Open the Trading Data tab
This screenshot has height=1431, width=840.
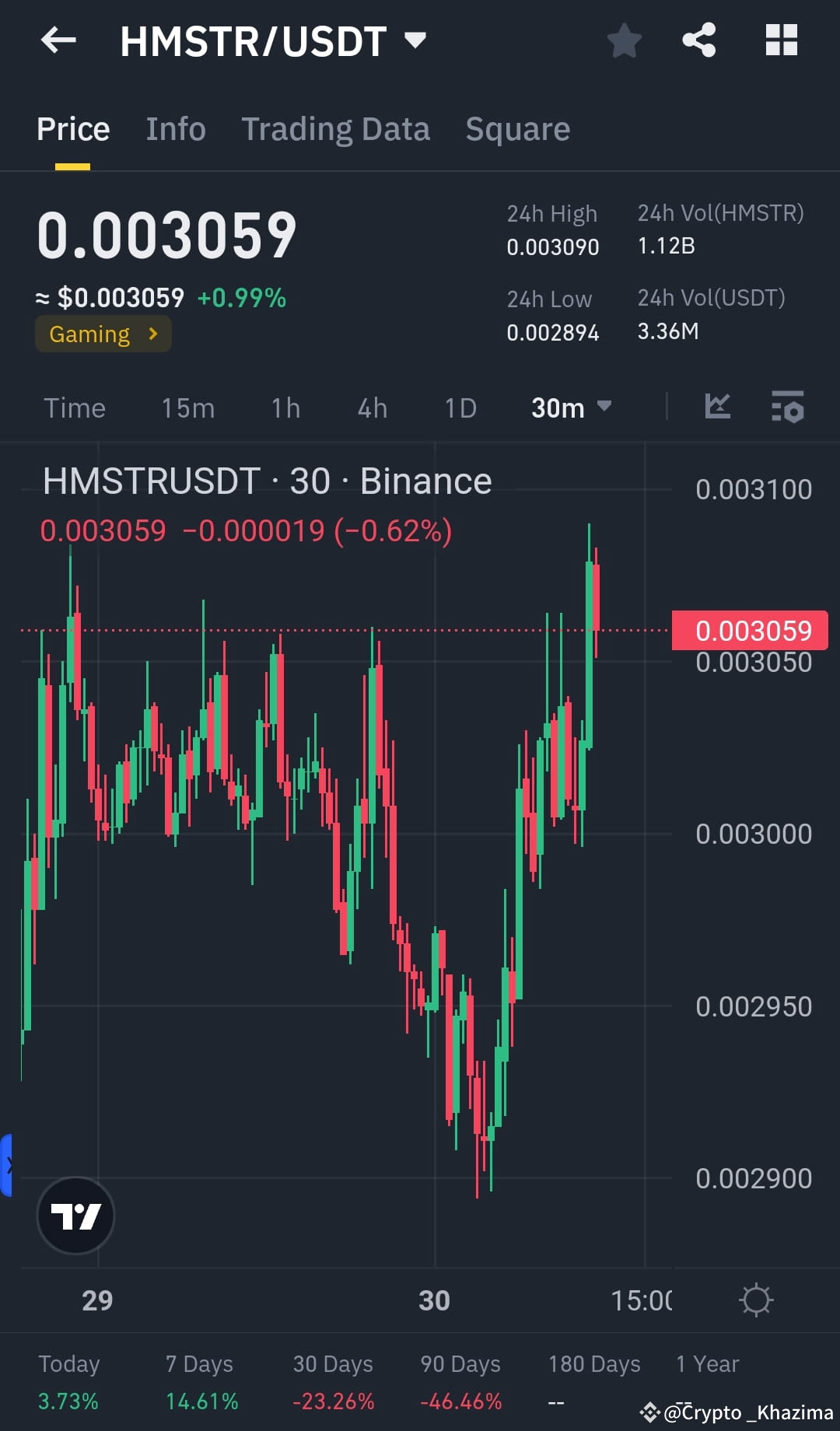click(336, 128)
